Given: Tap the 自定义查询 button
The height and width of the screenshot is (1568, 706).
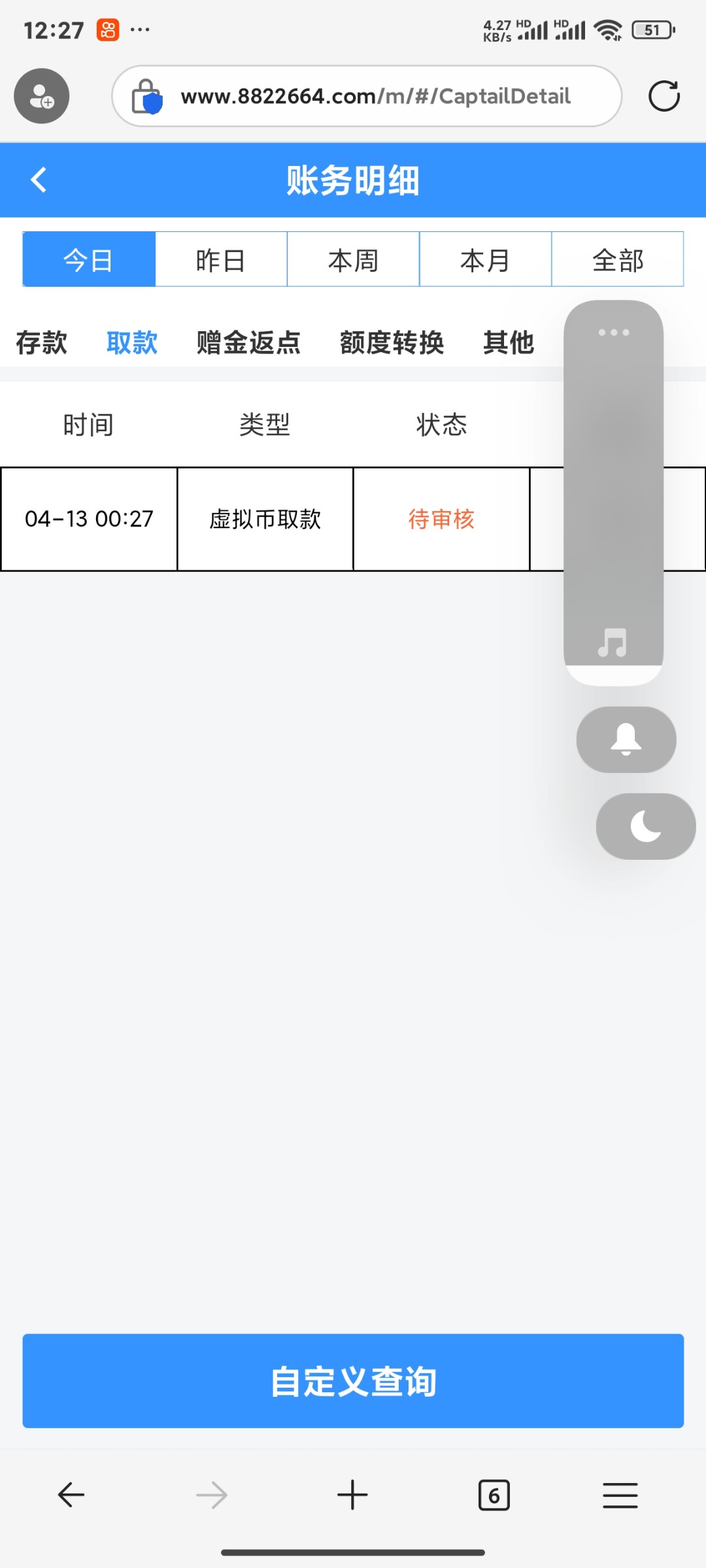Looking at the screenshot, I should 353,1380.
